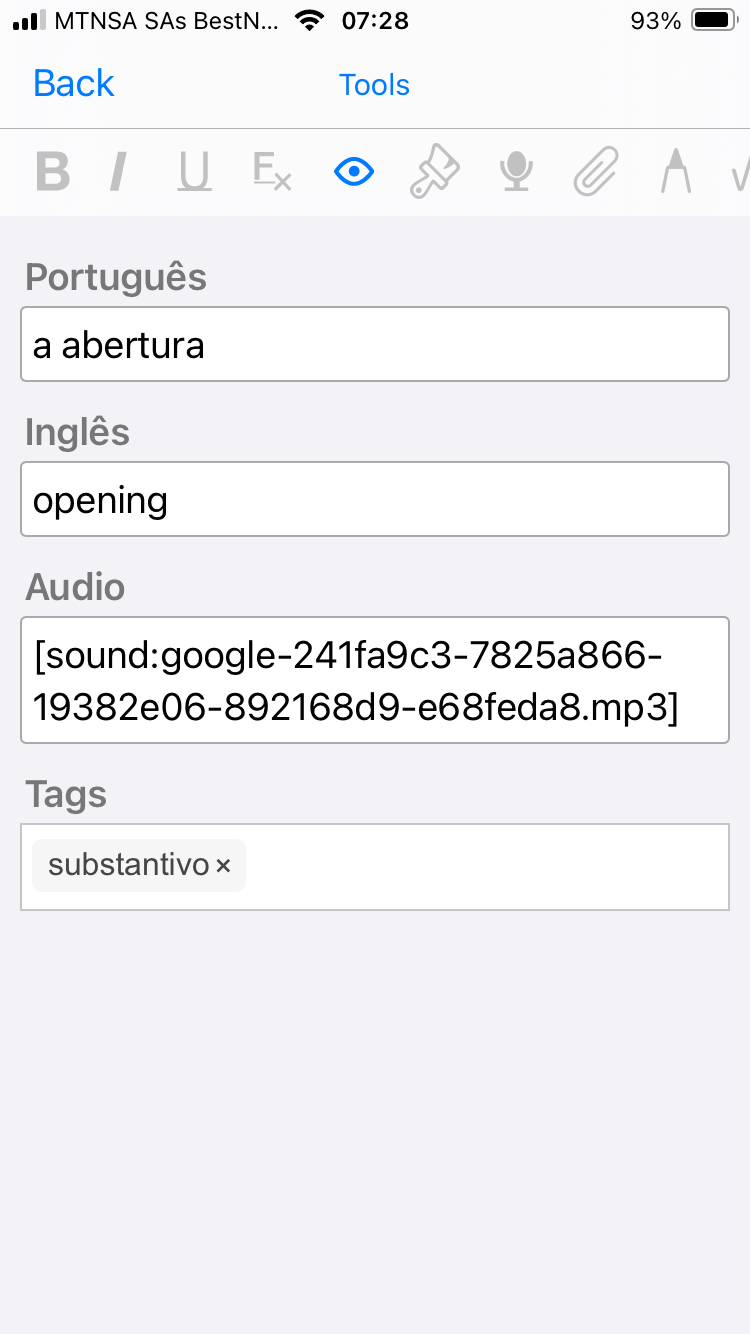Attach a file with the paperclip
Screen dimensions: 750x1334
click(x=596, y=172)
